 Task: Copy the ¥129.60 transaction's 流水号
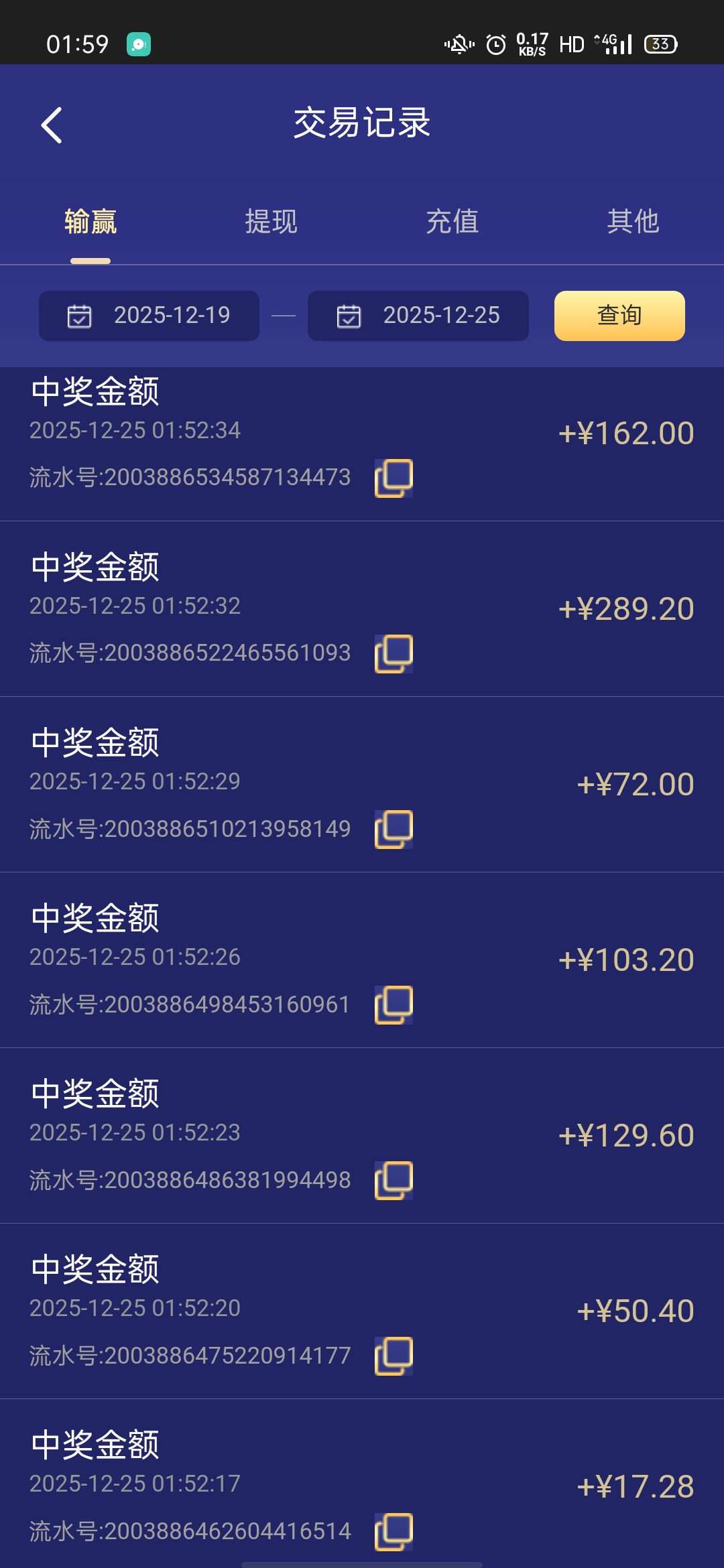(395, 1179)
